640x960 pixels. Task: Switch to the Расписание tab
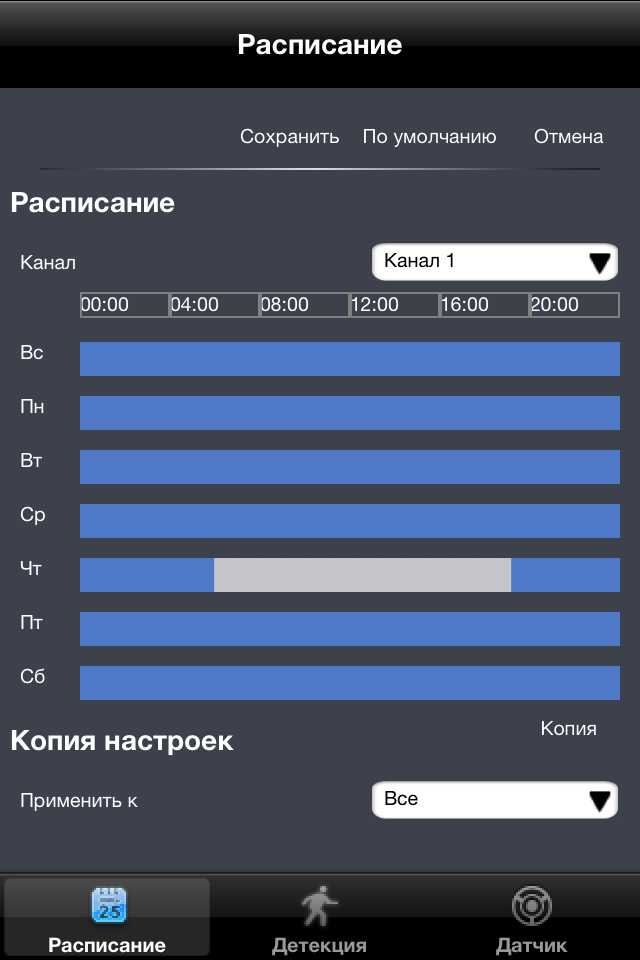pos(107,918)
